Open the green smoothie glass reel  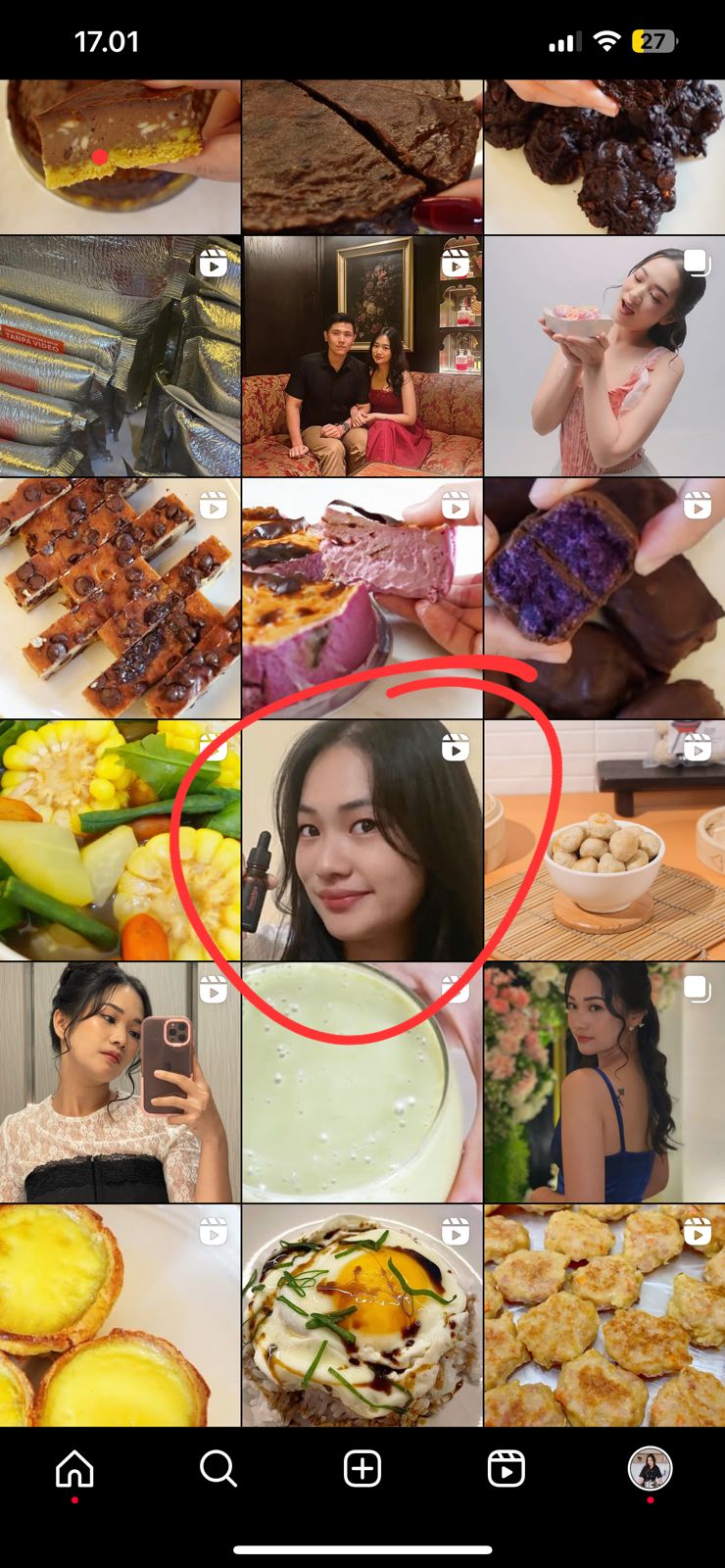tap(362, 1082)
